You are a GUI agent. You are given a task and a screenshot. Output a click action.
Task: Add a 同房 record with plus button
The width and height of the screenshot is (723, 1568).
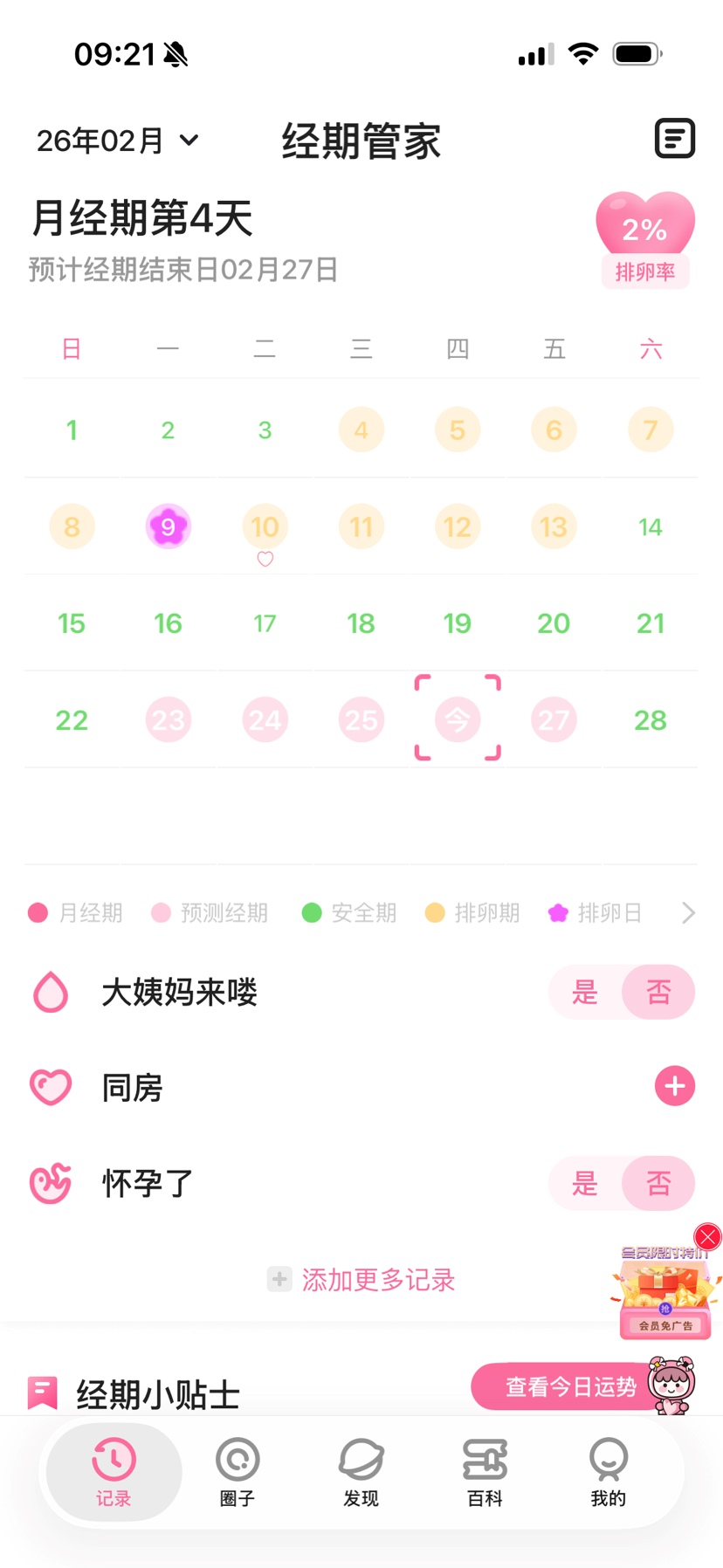pyautogui.click(x=674, y=1086)
